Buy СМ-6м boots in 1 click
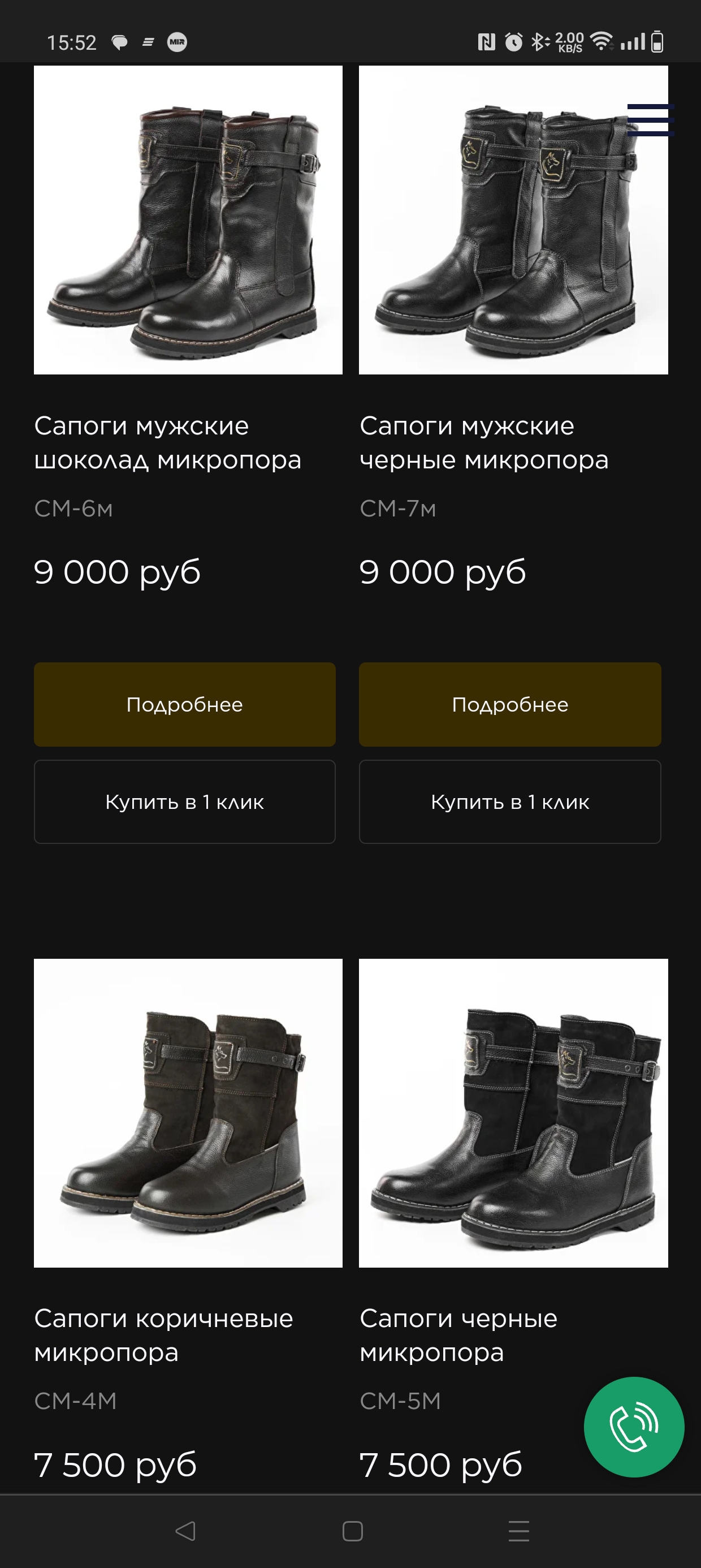The image size is (701, 1568). click(x=184, y=802)
